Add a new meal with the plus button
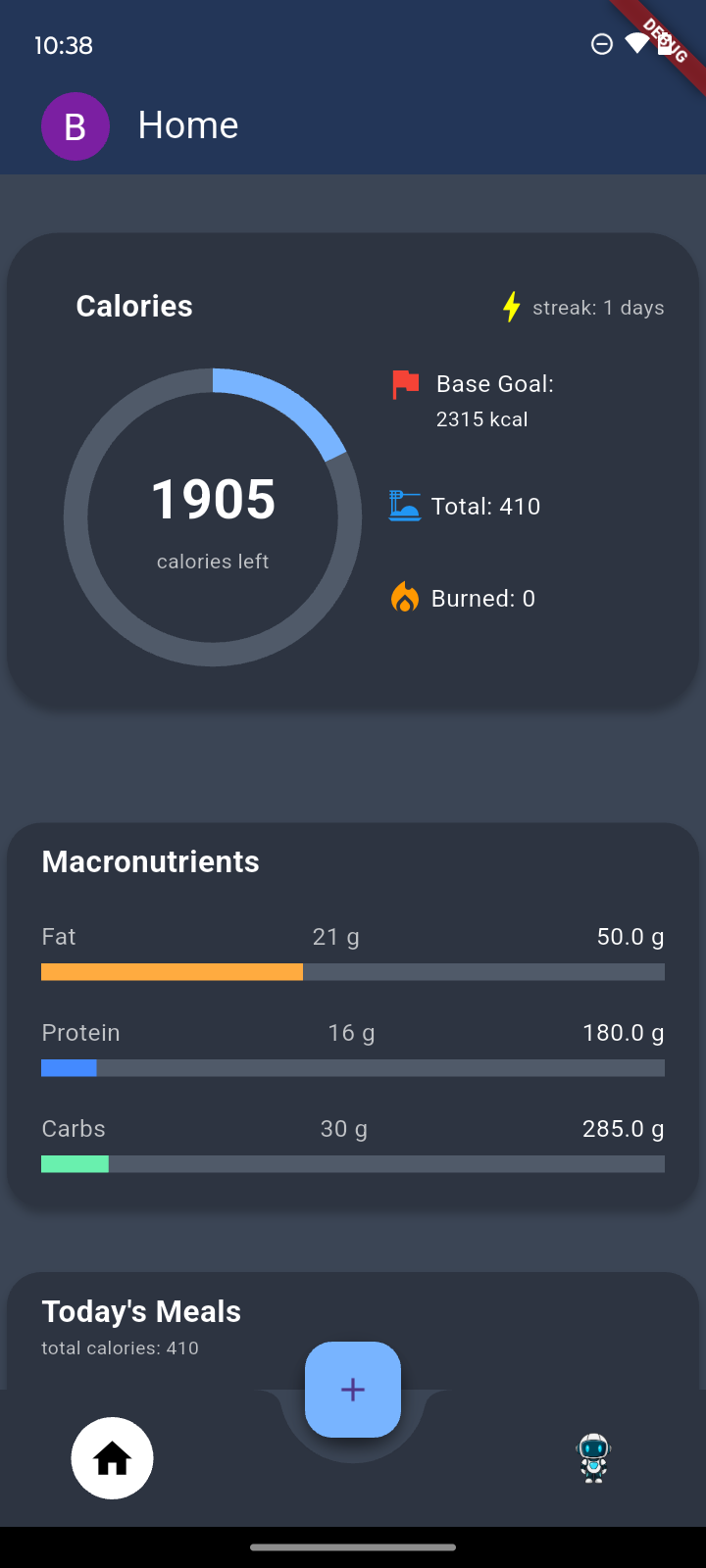The height and width of the screenshot is (1568, 706). click(353, 1389)
